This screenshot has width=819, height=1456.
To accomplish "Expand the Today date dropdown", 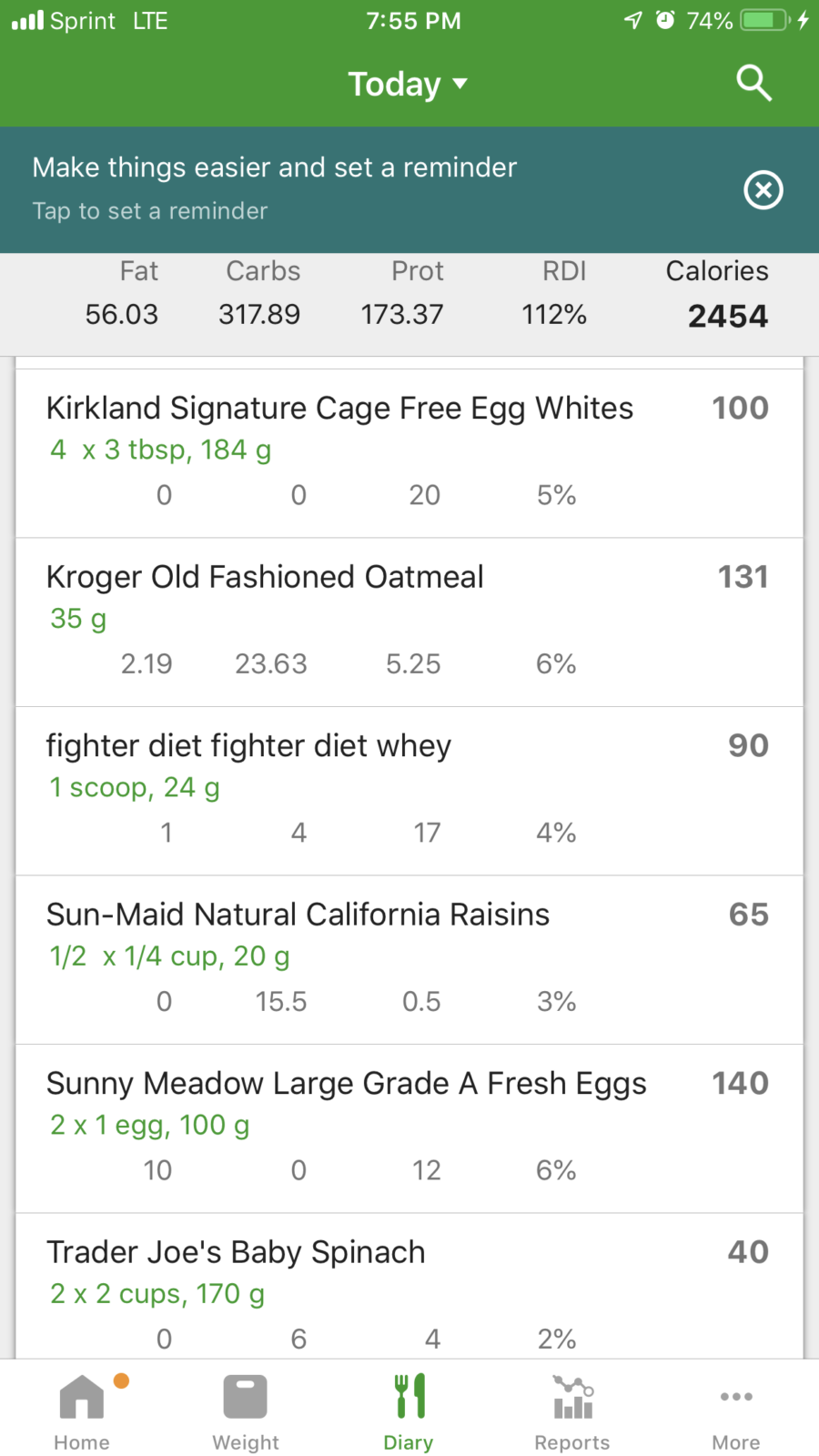I will (409, 84).
